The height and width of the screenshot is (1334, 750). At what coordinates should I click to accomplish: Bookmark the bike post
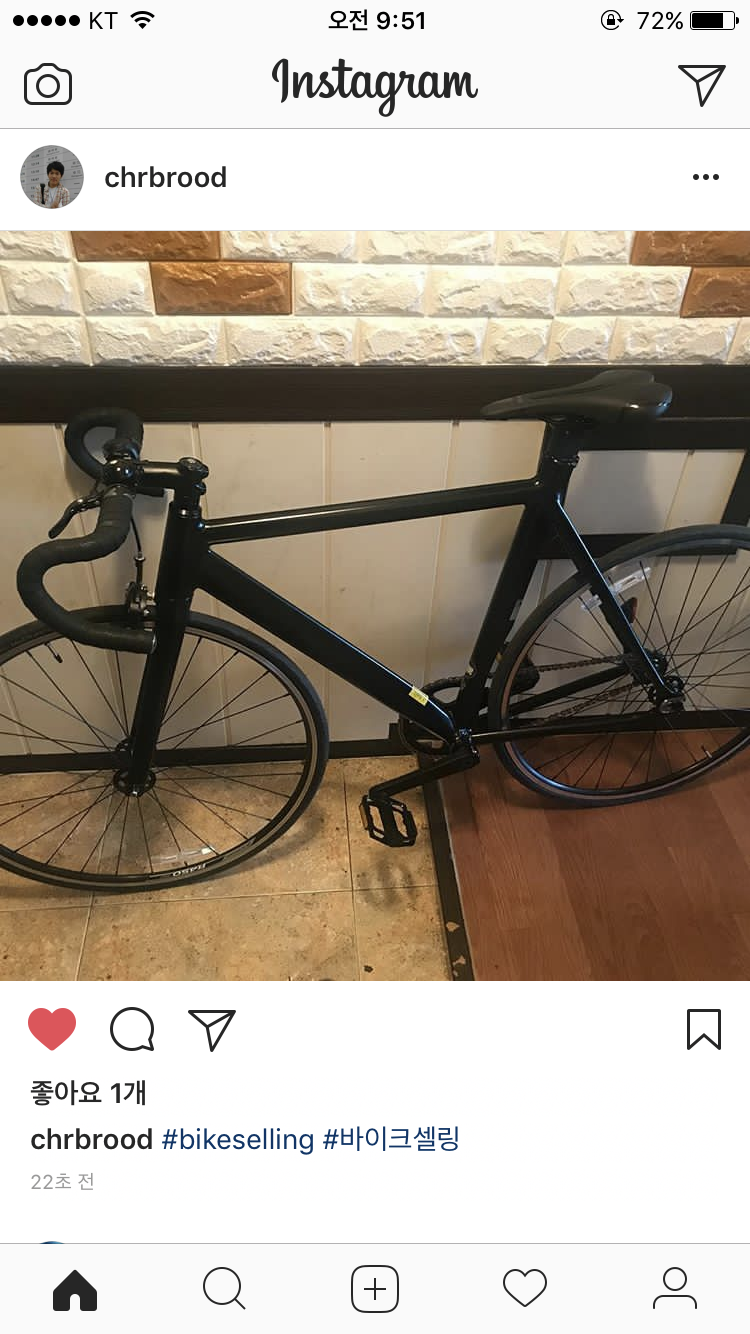[703, 1029]
